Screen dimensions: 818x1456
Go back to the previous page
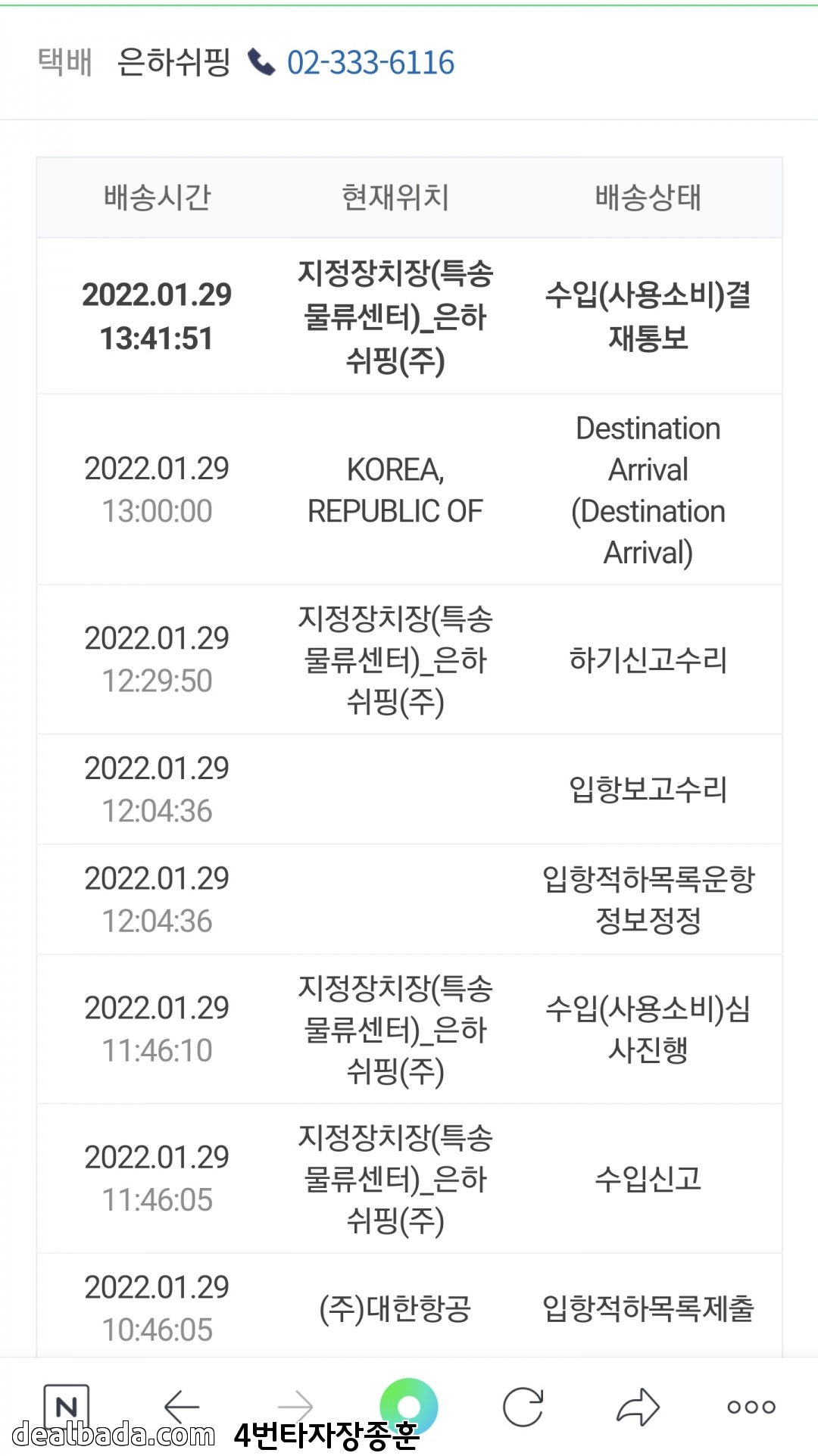pos(182,1407)
